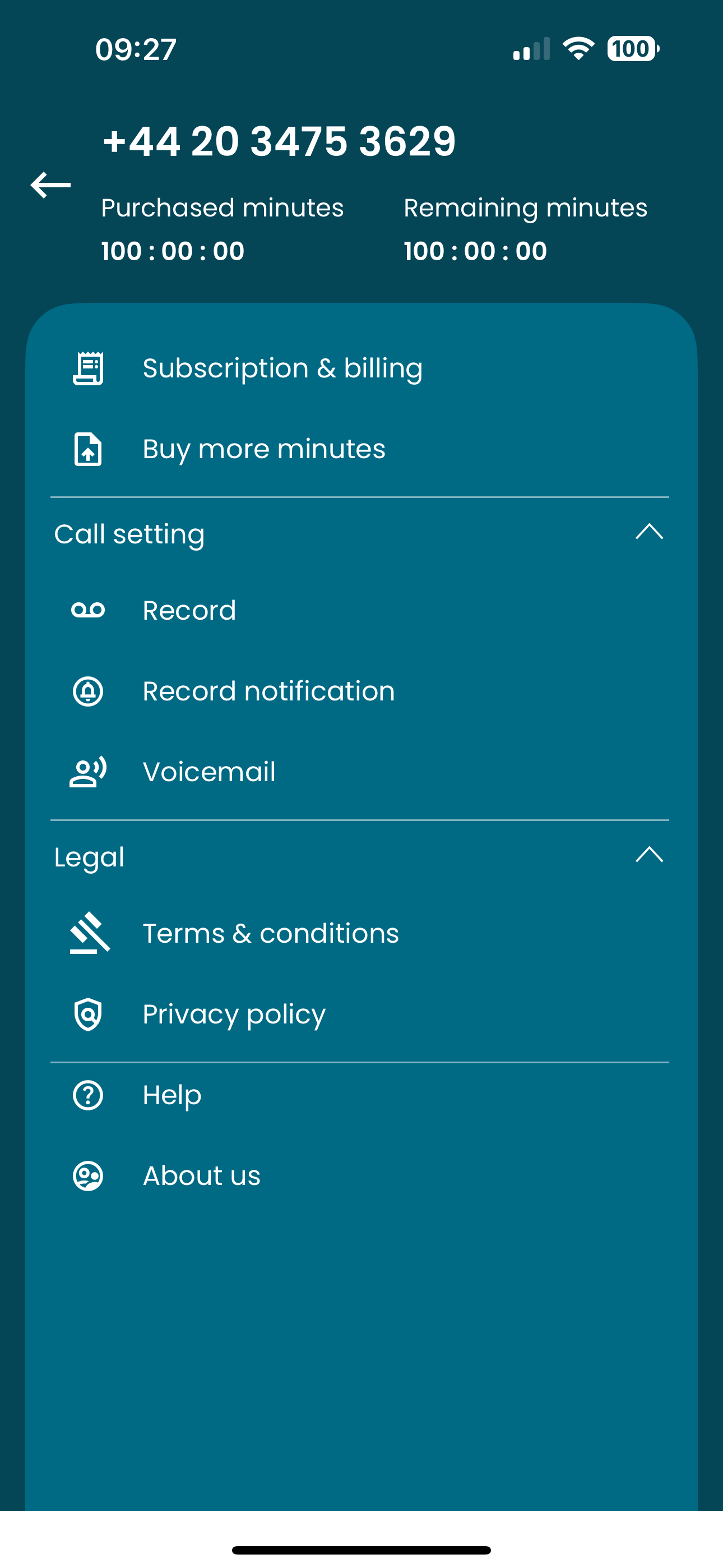Screen dimensions: 723x1568
Task: Open Record notification settings
Action: coord(359,691)
